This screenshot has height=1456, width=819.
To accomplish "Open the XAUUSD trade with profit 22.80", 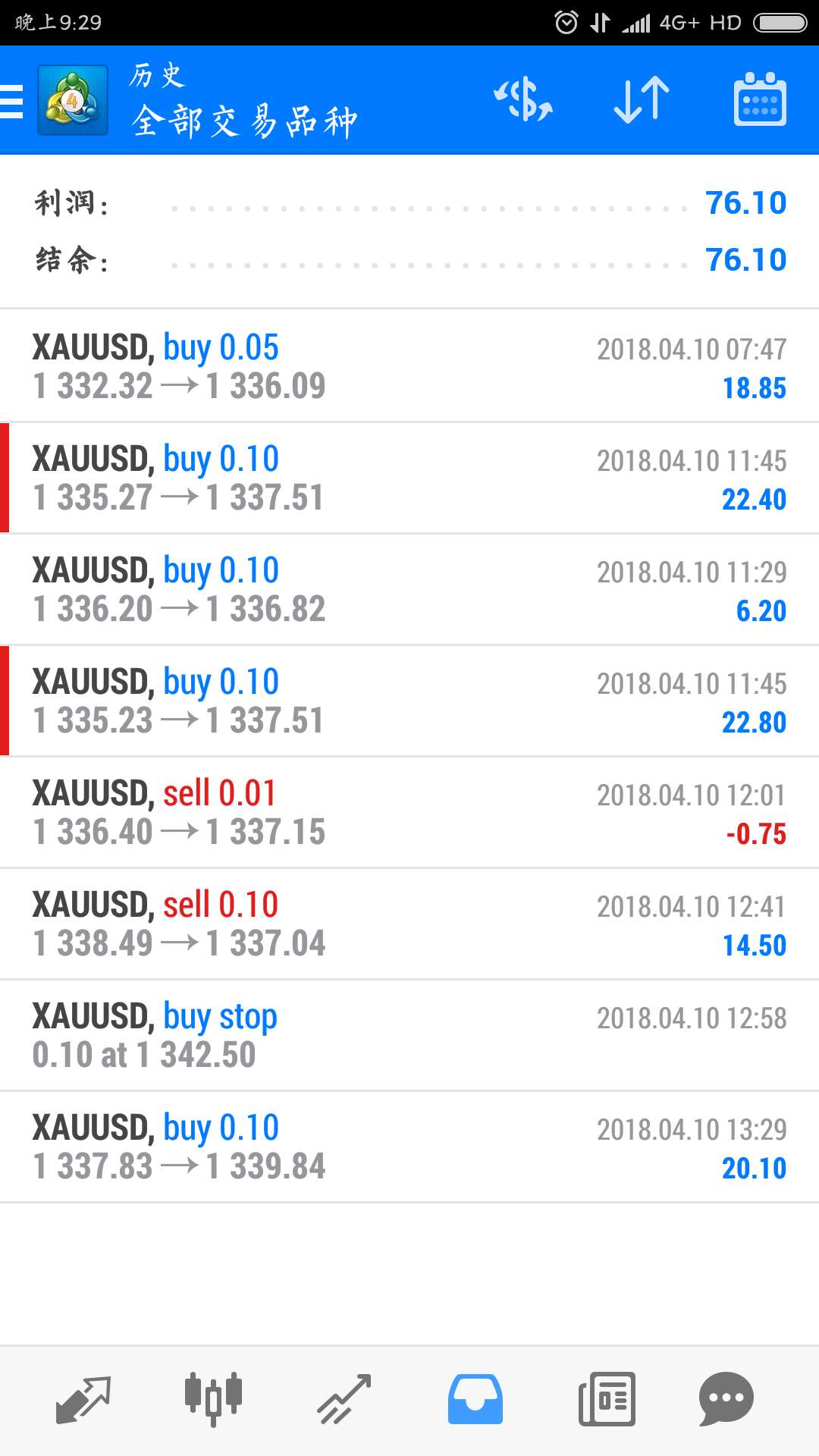I will click(409, 701).
